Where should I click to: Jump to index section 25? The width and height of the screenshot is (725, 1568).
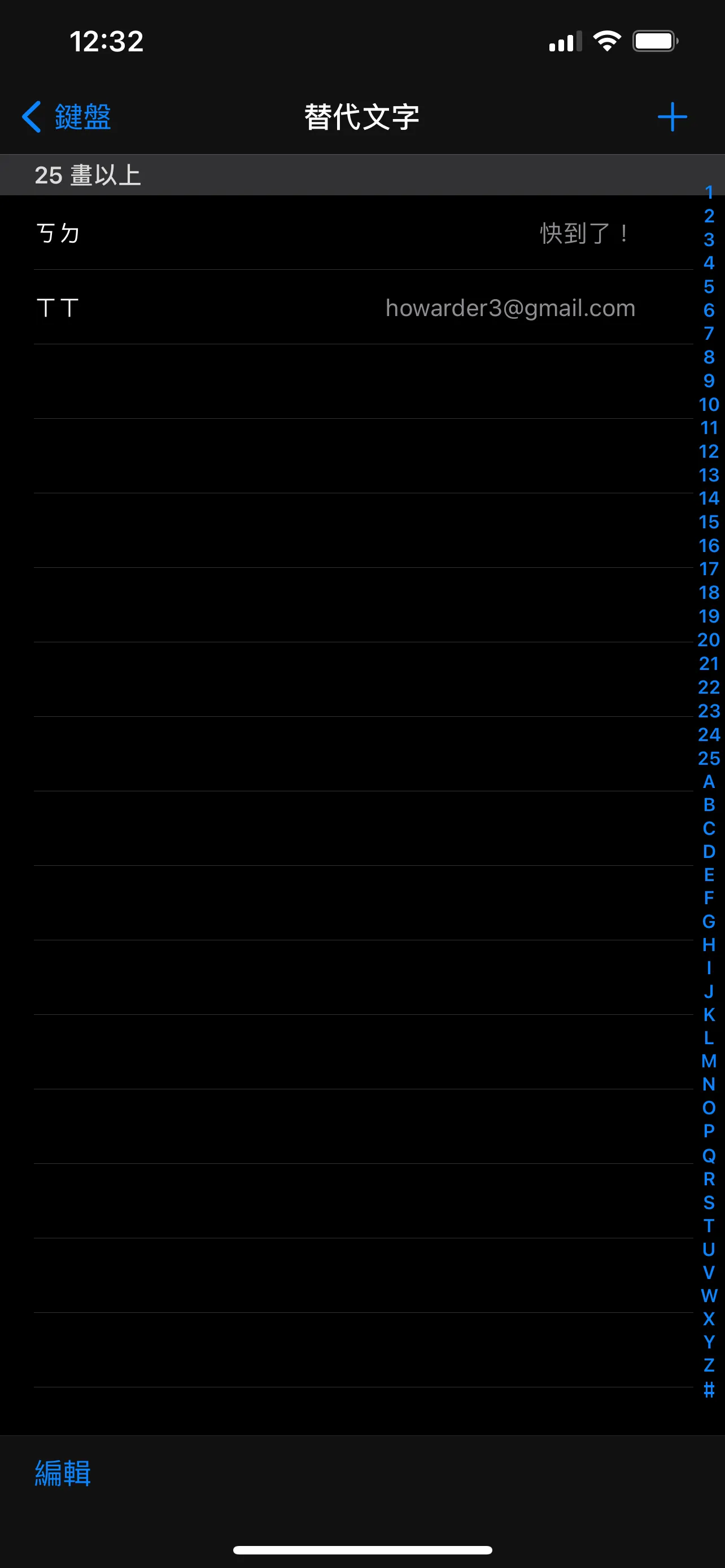click(709, 759)
